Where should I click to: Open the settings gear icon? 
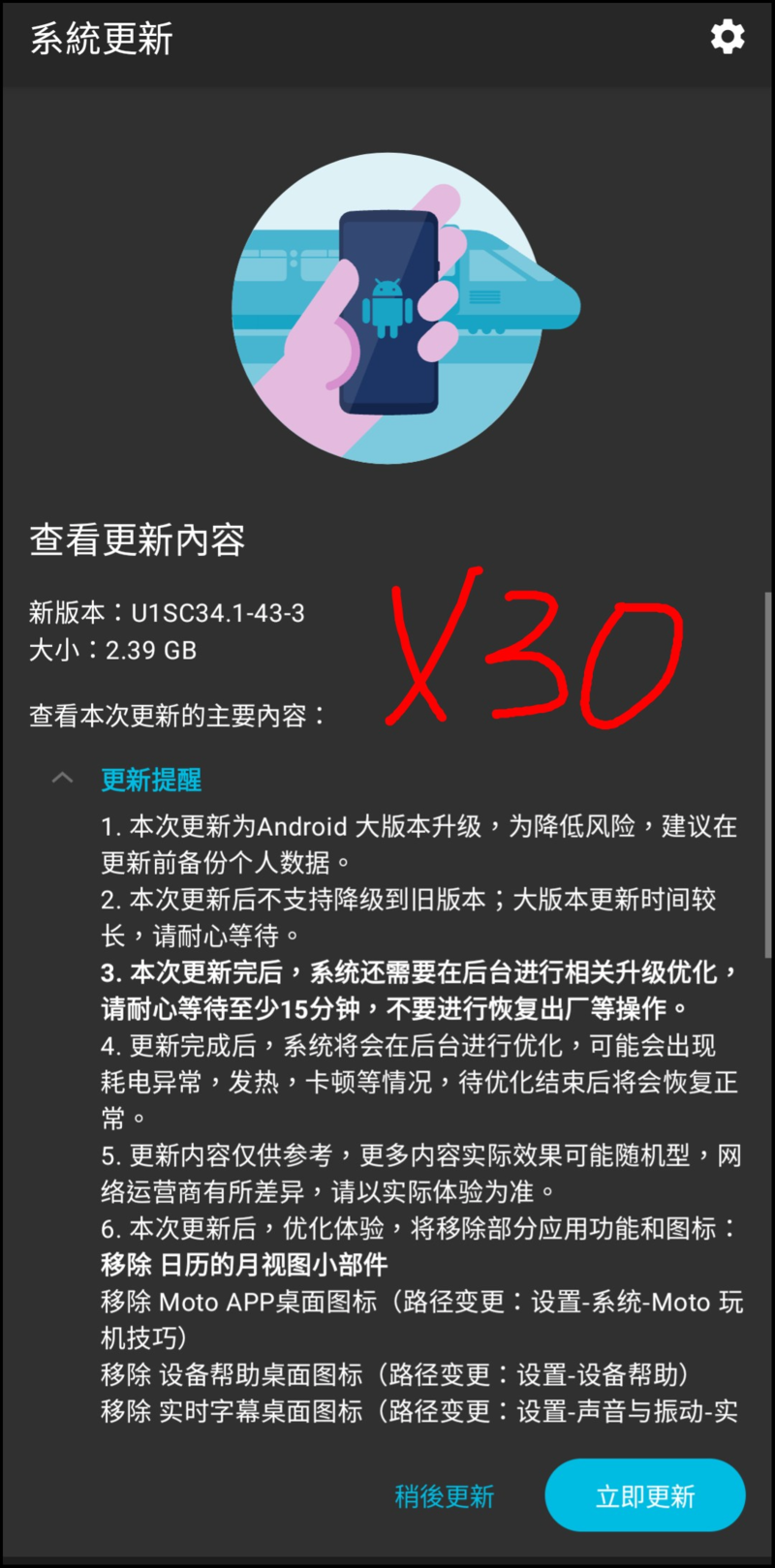pyautogui.click(x=728, y=37)
